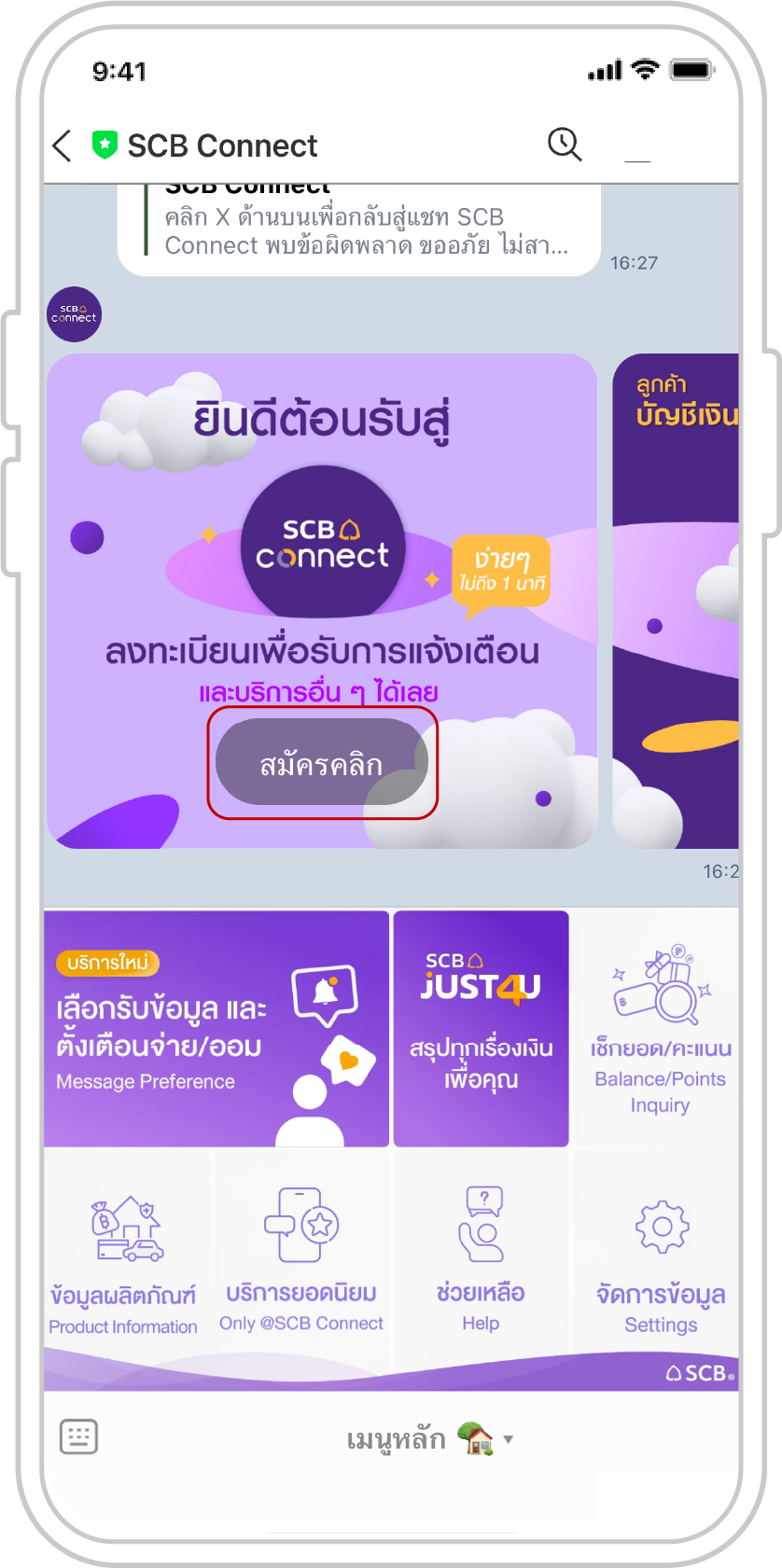The height and width of the screenshot is (1568, 782).
Task: Open the Message Preference tile
Action: pos(216,1028)
